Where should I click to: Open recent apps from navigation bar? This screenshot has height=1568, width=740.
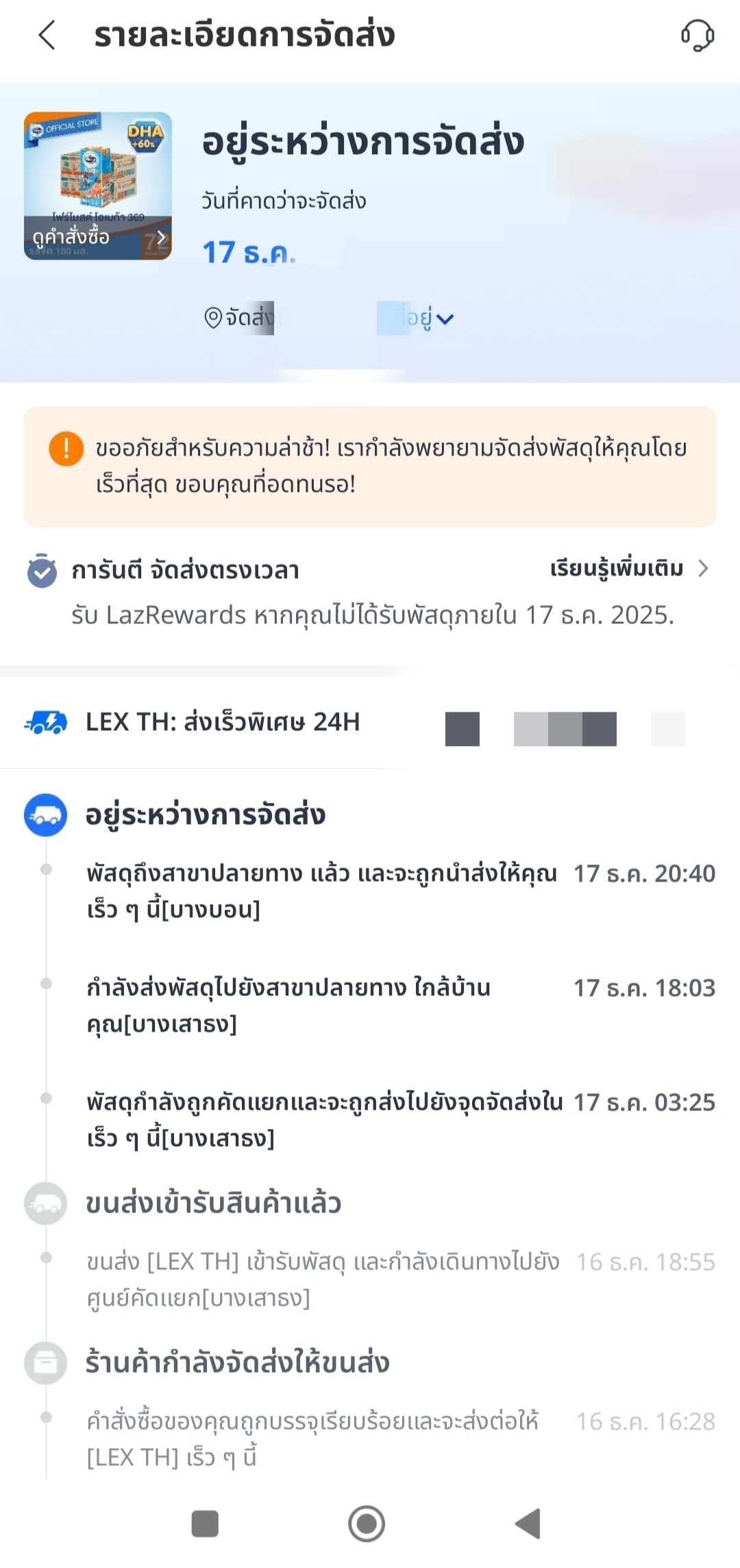[x=205, y=1524]
